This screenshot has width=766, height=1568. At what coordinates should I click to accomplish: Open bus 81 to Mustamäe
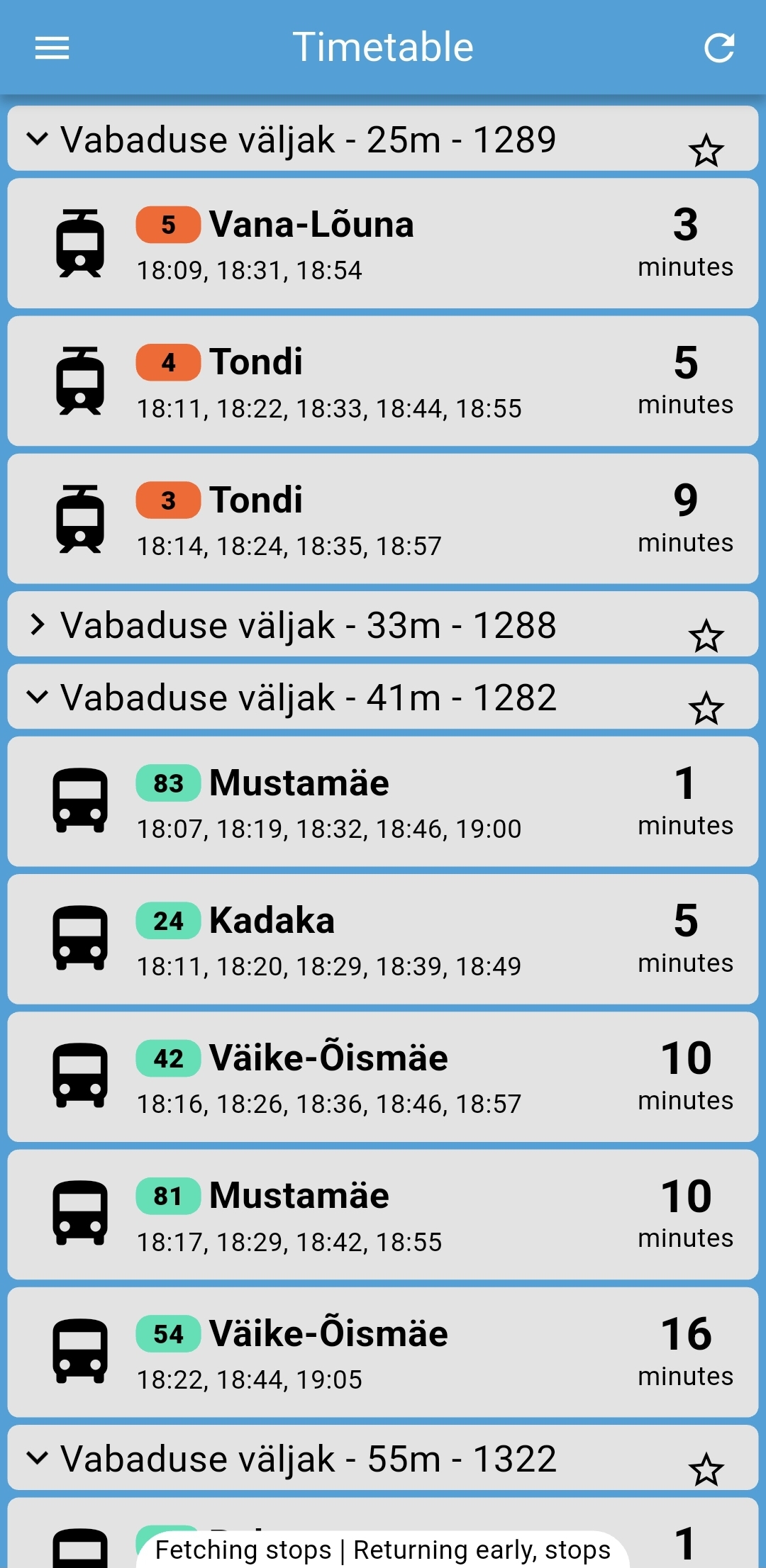383,1214
